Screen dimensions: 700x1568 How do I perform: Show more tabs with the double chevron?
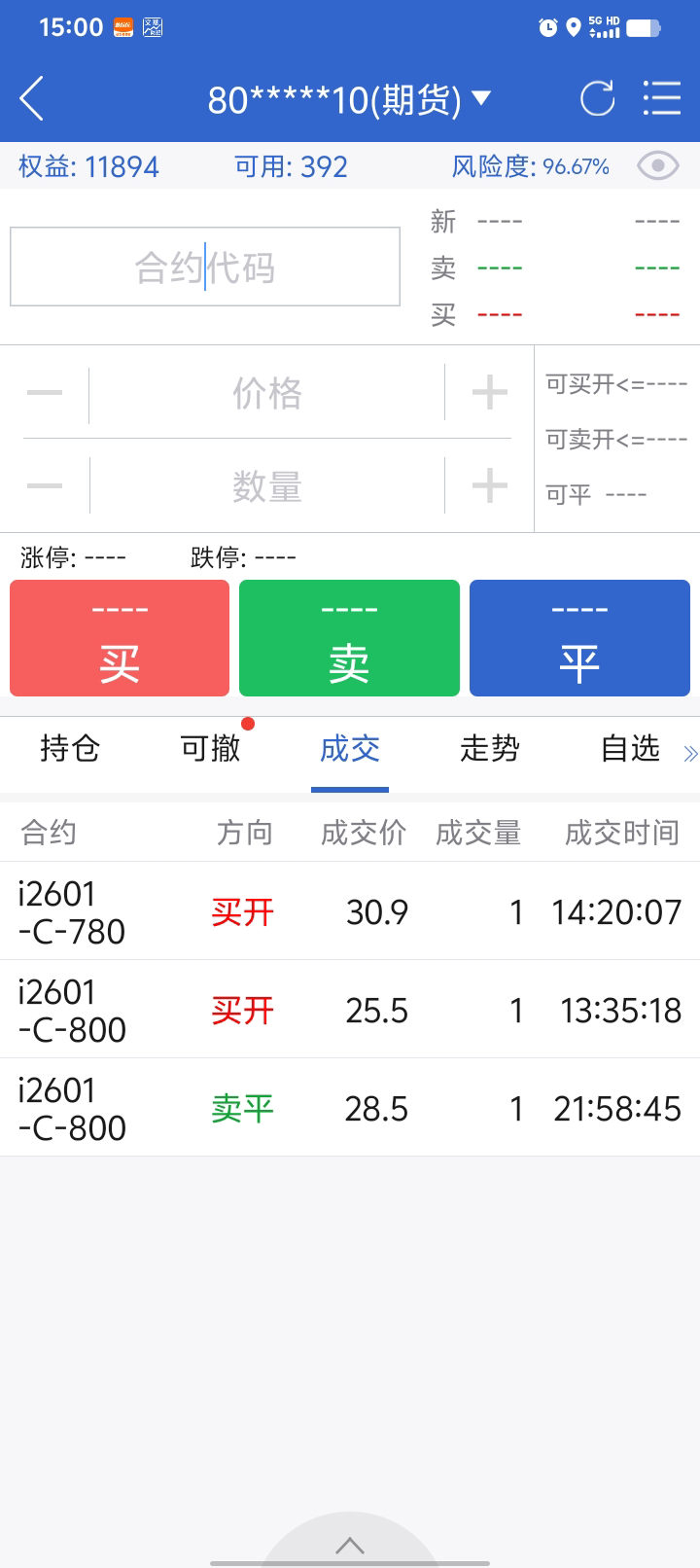click(690, 753)
